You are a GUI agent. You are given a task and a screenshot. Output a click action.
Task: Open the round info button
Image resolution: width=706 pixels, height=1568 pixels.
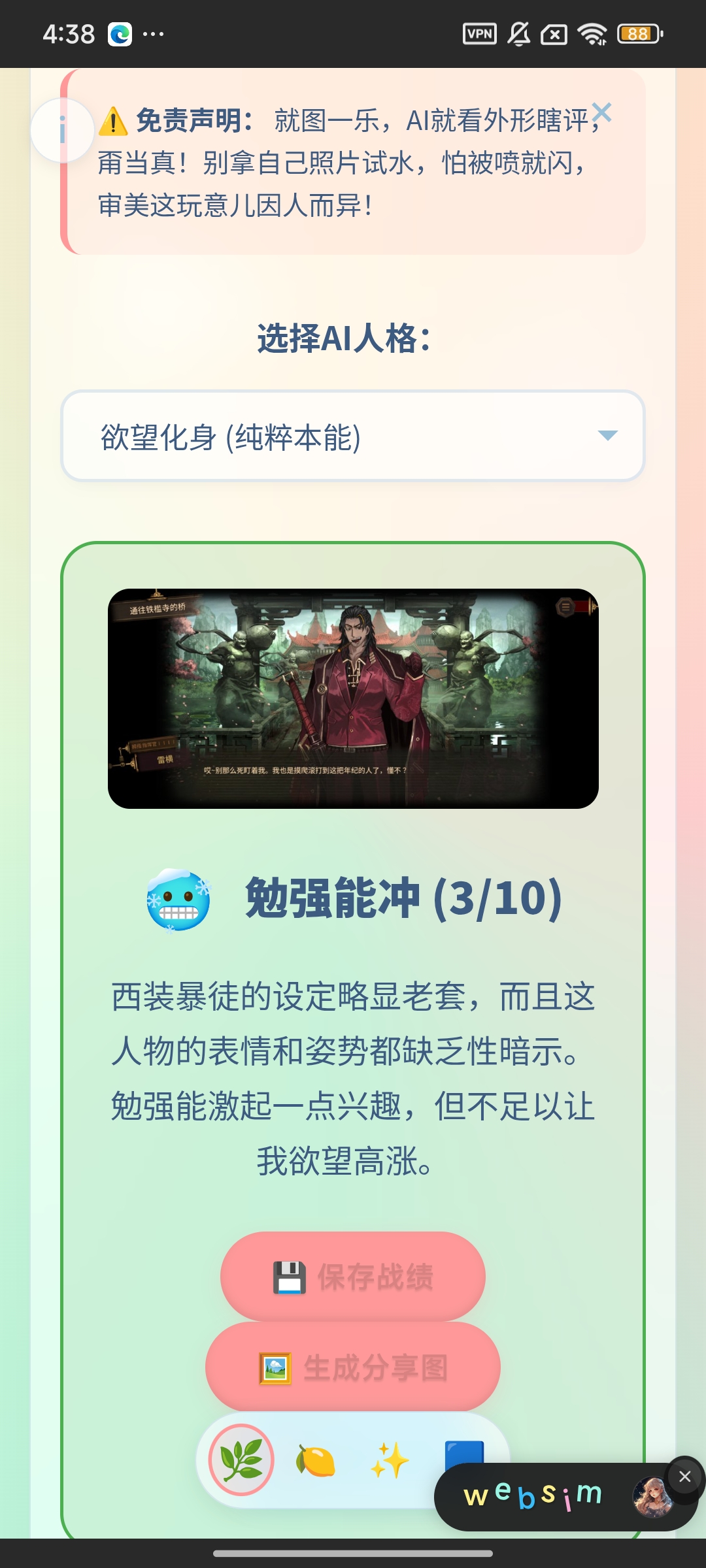[x=63, y=130]
